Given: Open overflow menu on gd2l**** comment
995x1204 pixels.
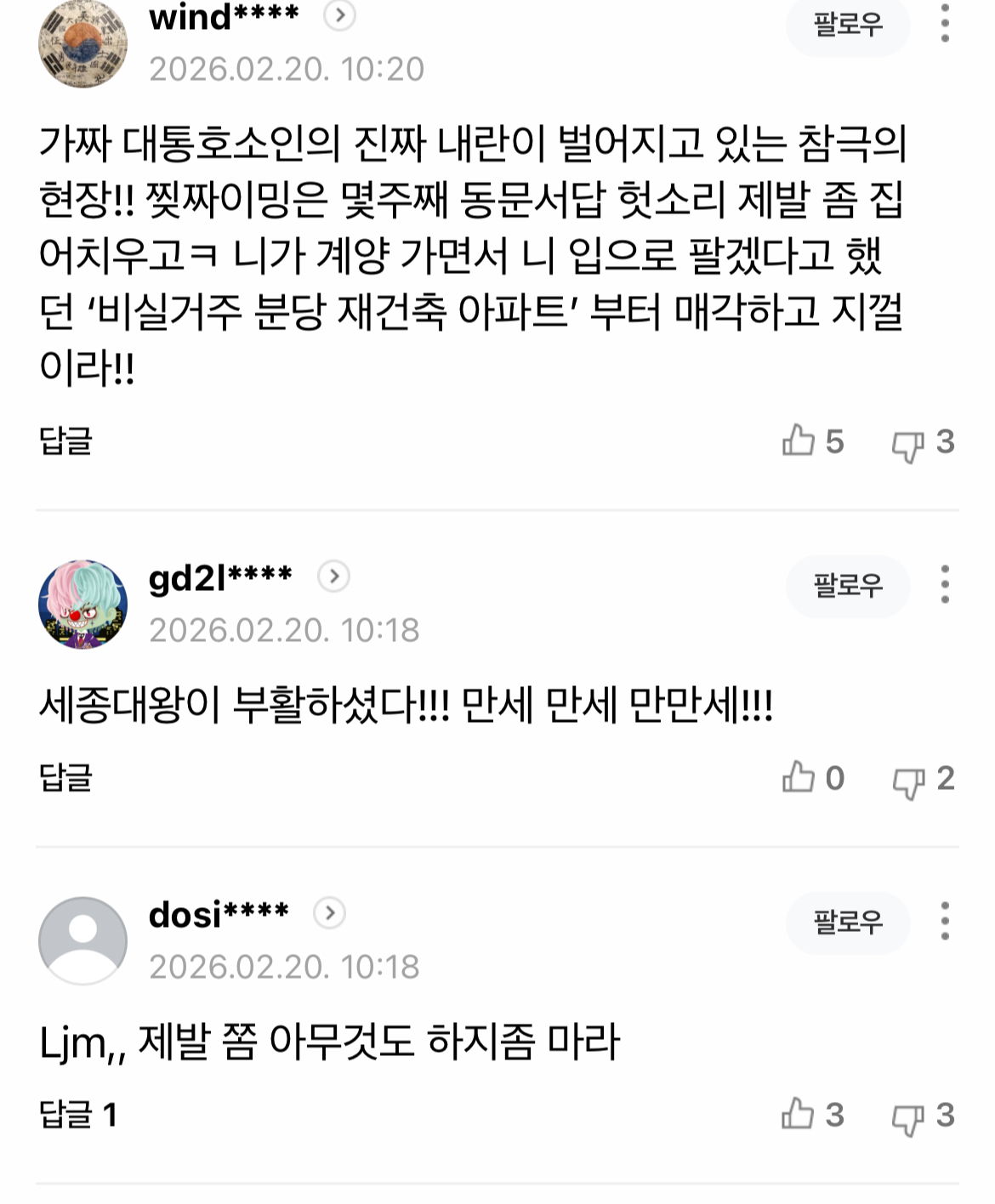Looking at the screenshot, I should (x=945, y=585).
